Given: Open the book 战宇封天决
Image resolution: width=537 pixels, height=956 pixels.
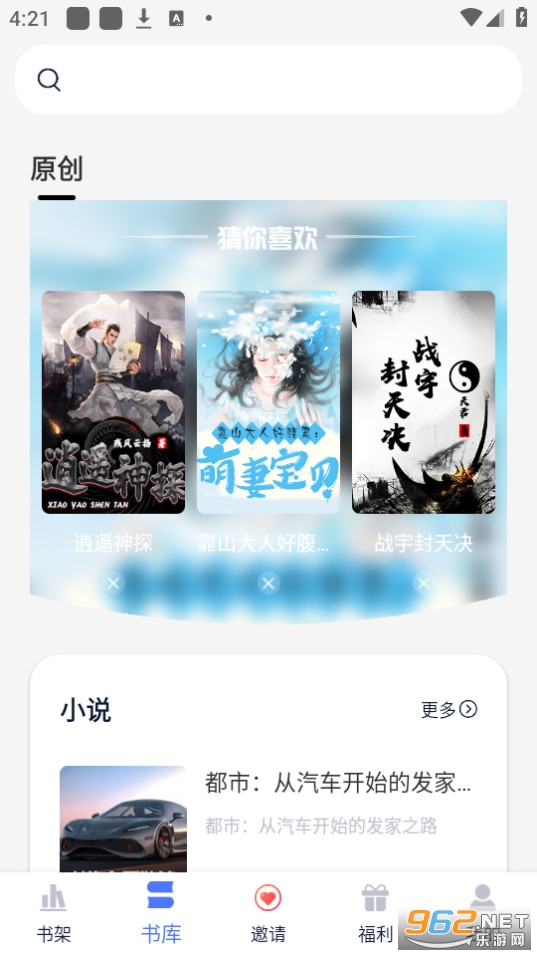Looking at the screenshot, I should 424,402.
